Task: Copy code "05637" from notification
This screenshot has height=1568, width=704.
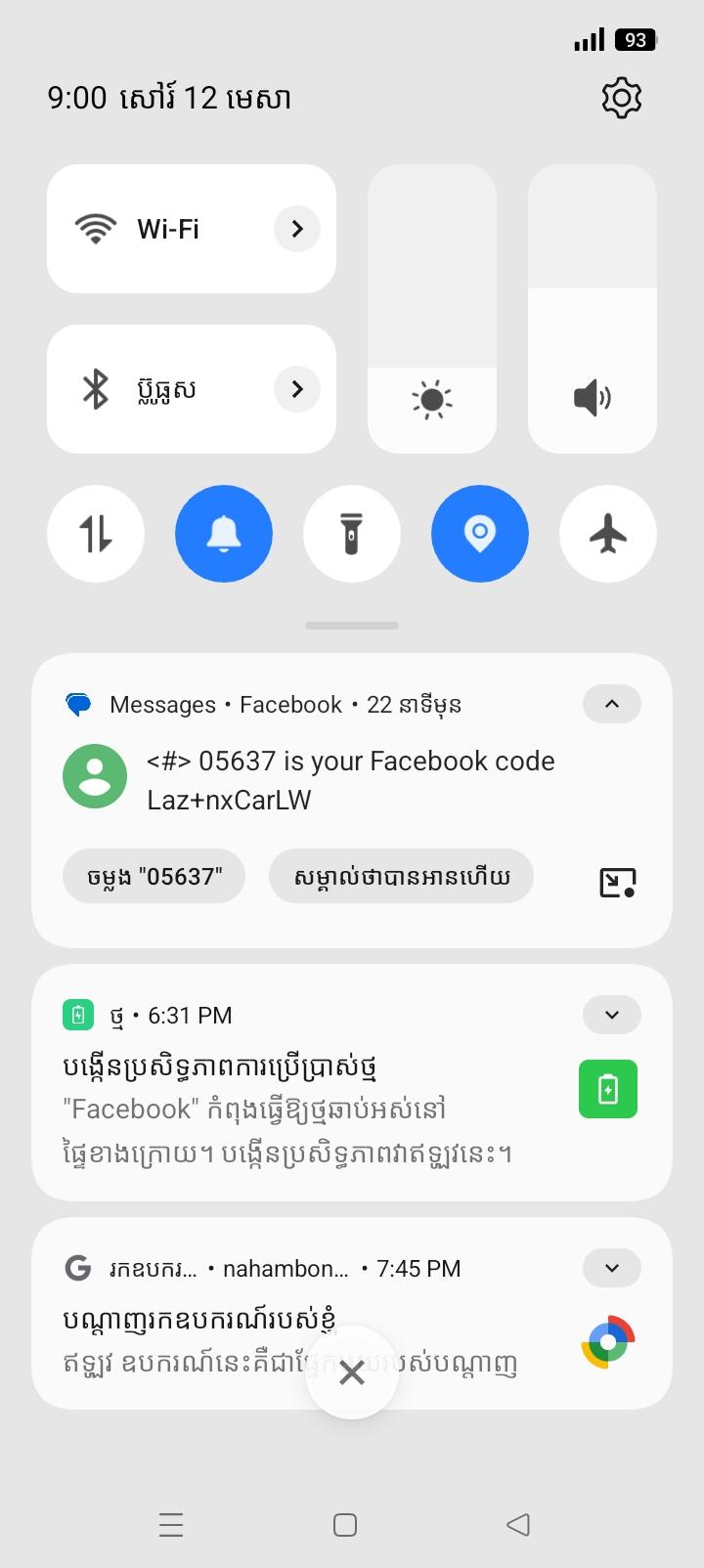Action: (x=154, y=876)
